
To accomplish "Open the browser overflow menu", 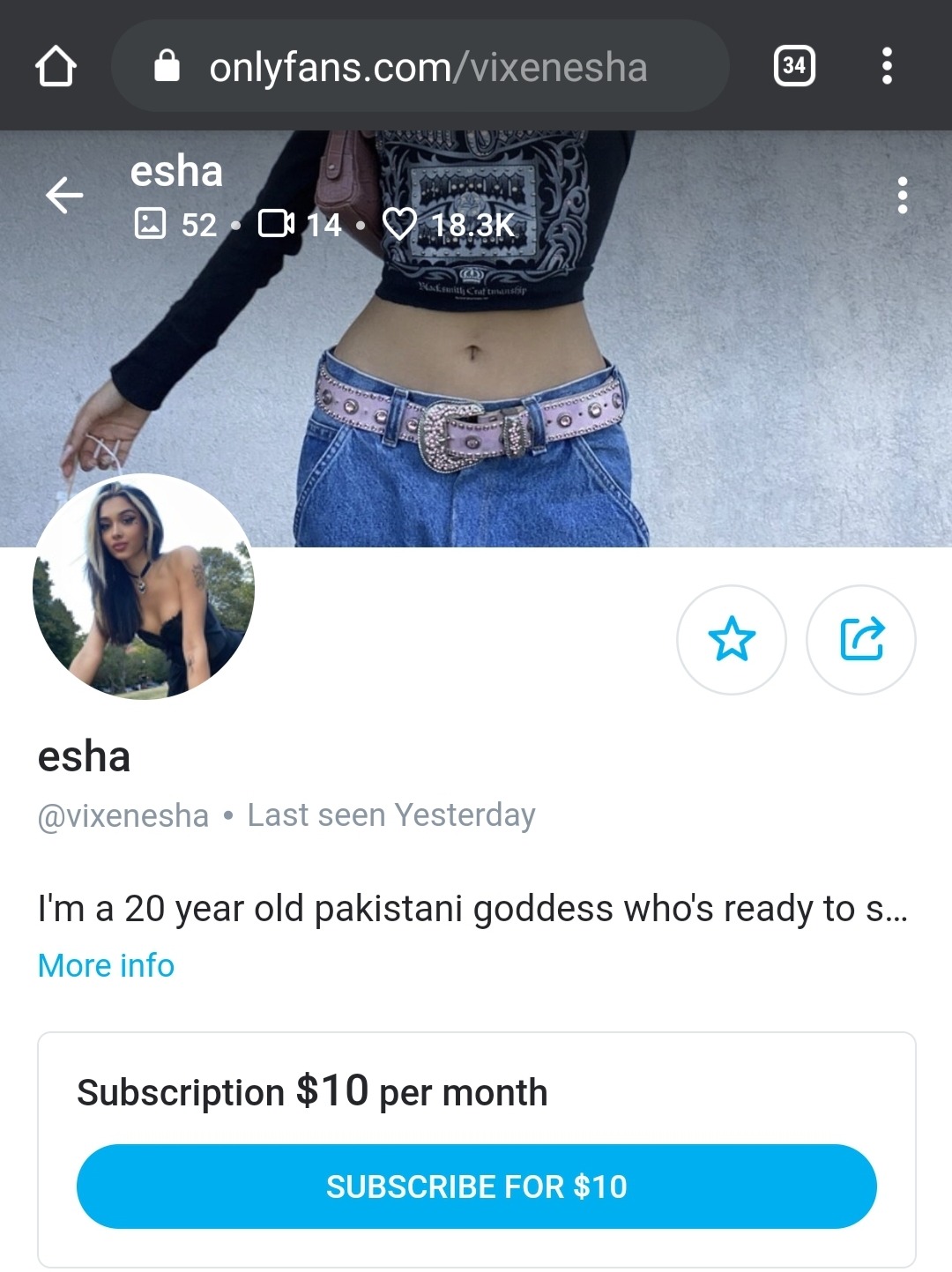I will [x=887, y=66].
